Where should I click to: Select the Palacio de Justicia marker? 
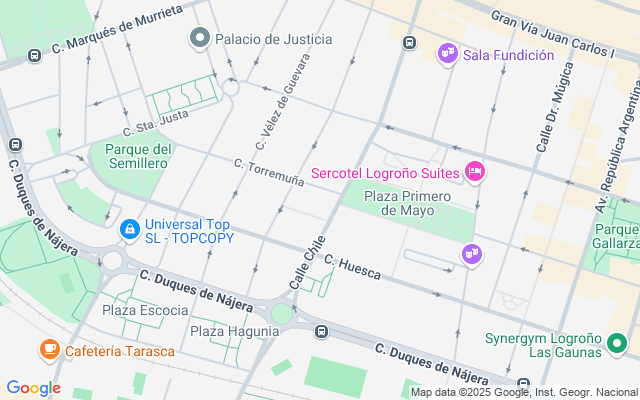pyautogui.click(x=200, y=39)
